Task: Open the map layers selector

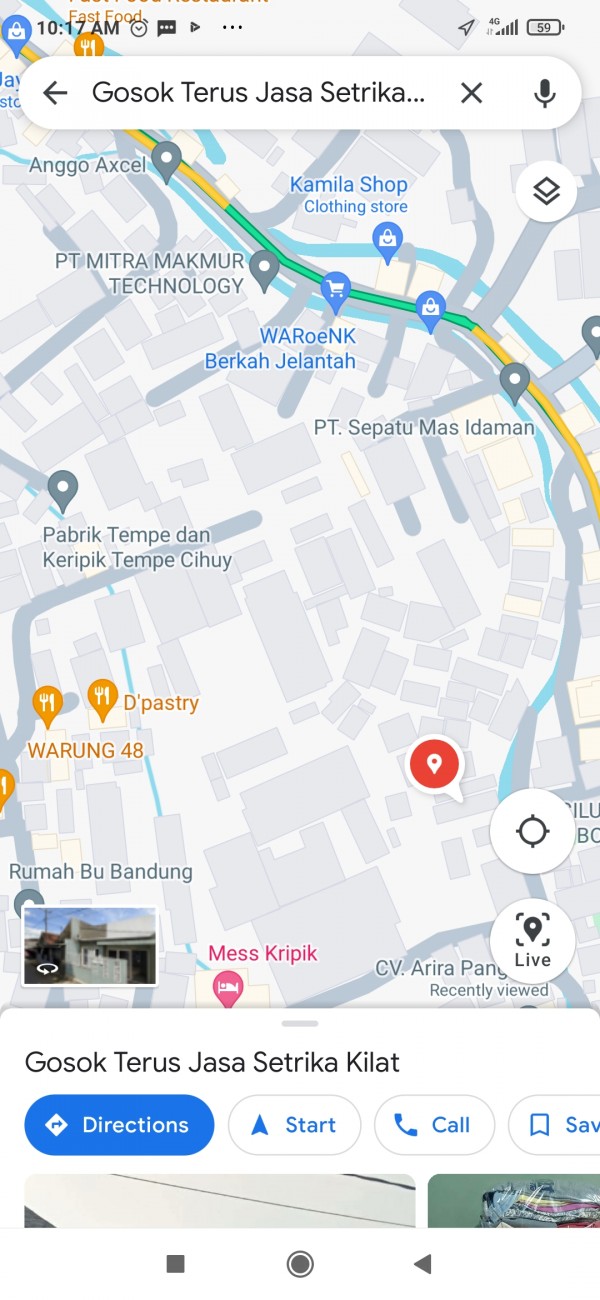Action: 546,191
